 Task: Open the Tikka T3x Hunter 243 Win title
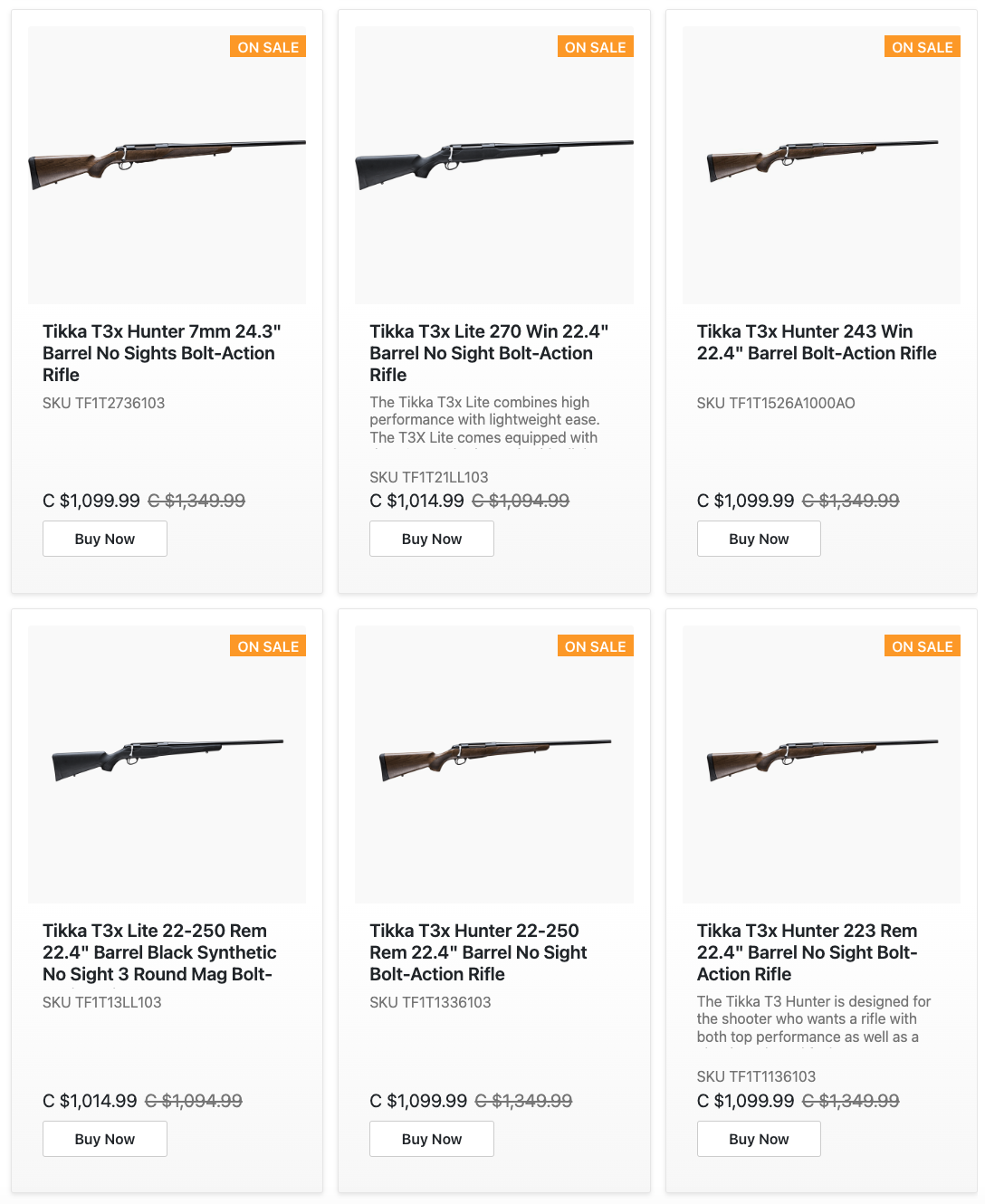tap(816, 342)
